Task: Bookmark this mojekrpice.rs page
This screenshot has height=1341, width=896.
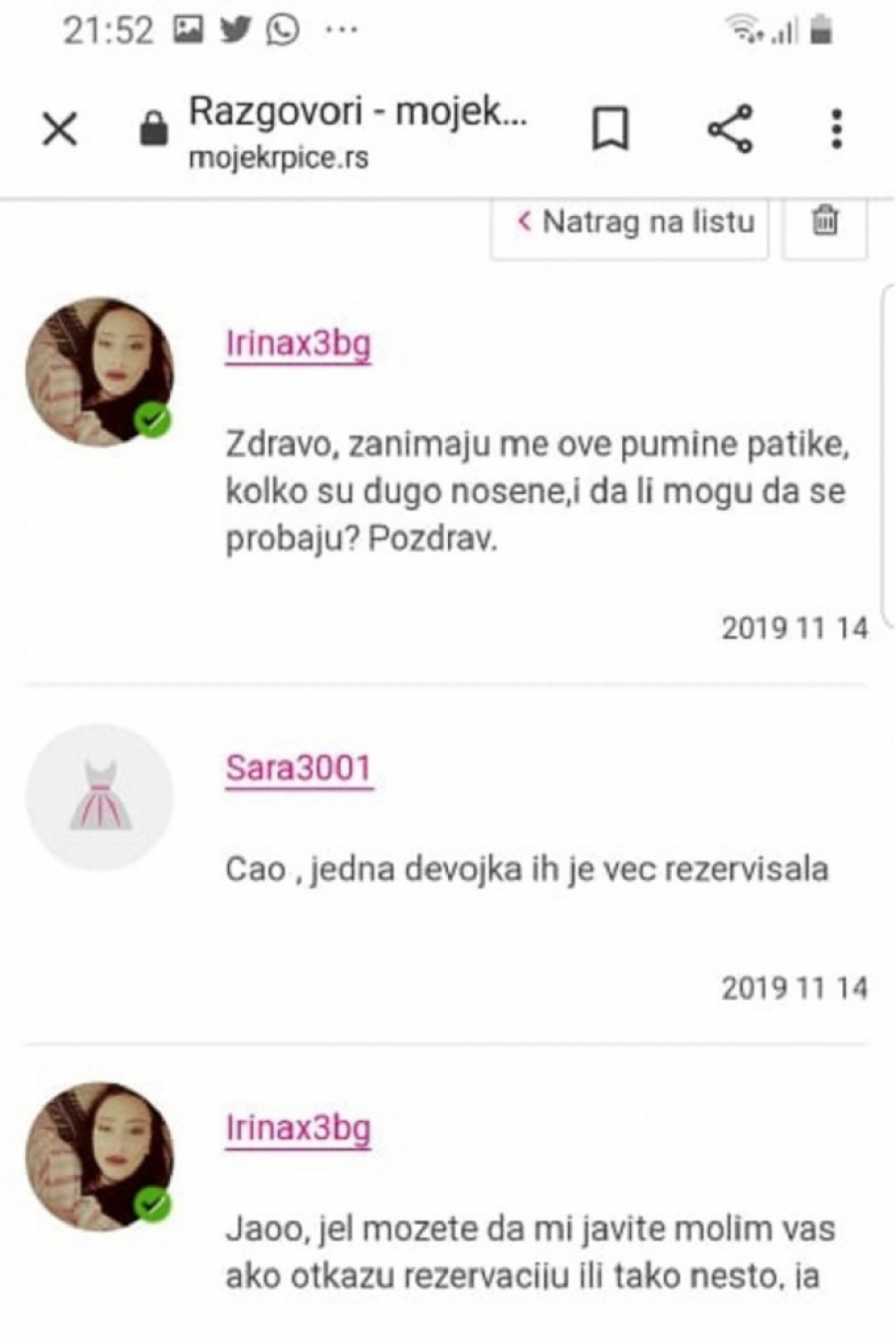Action: click(x=610, y=129)
